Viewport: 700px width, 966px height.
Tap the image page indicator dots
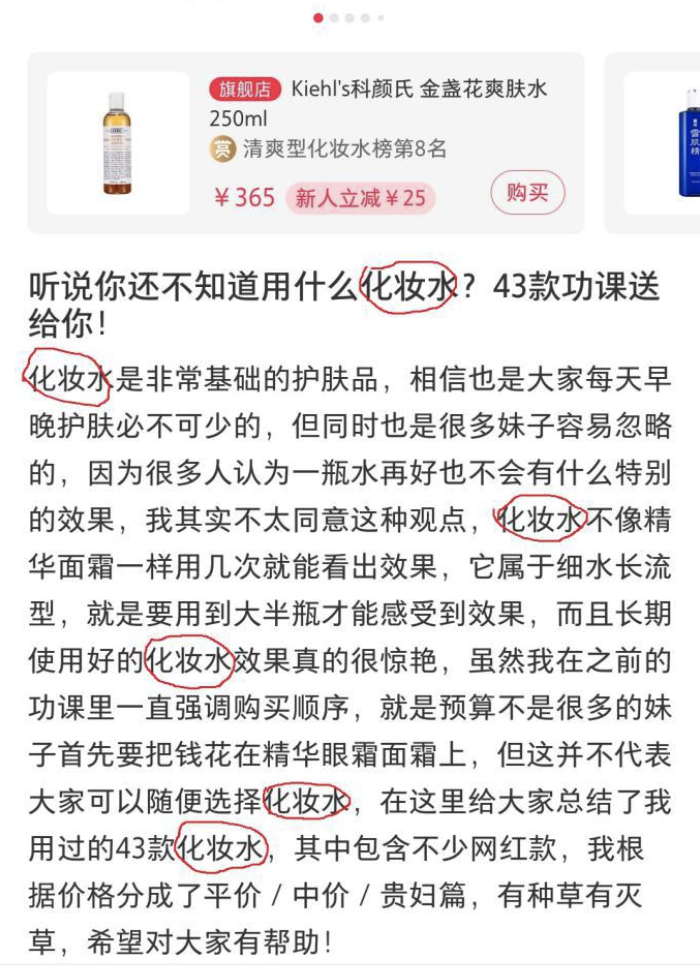[x=349, y=18]
